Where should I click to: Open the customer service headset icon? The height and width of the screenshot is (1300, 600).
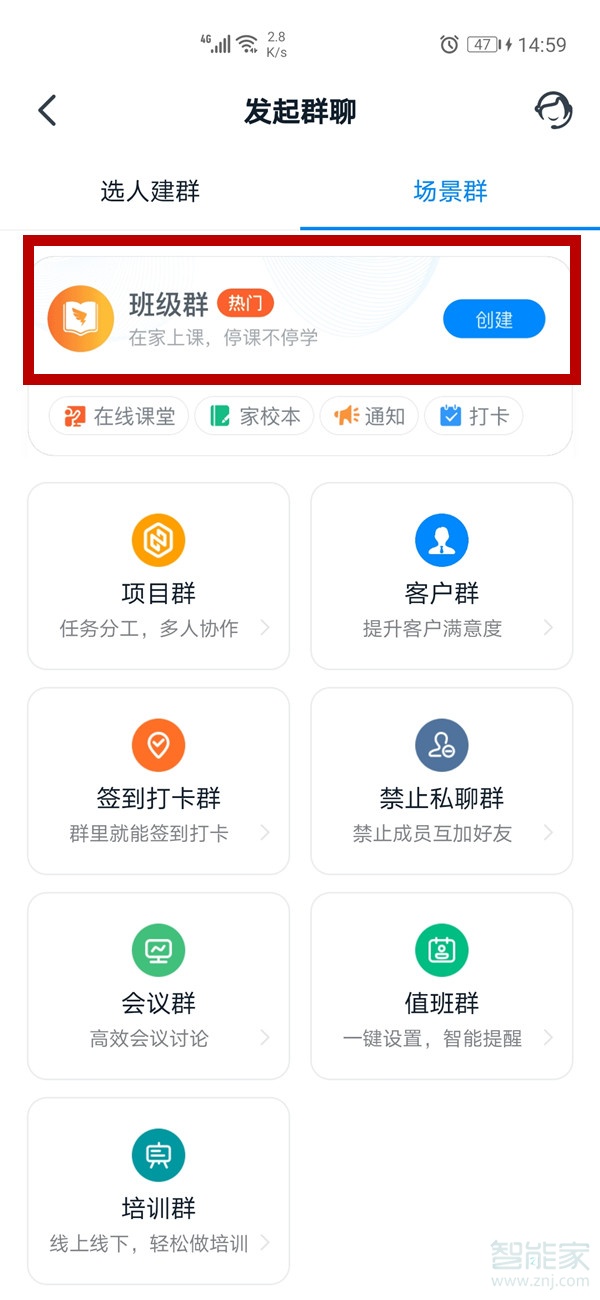point(553,110)
